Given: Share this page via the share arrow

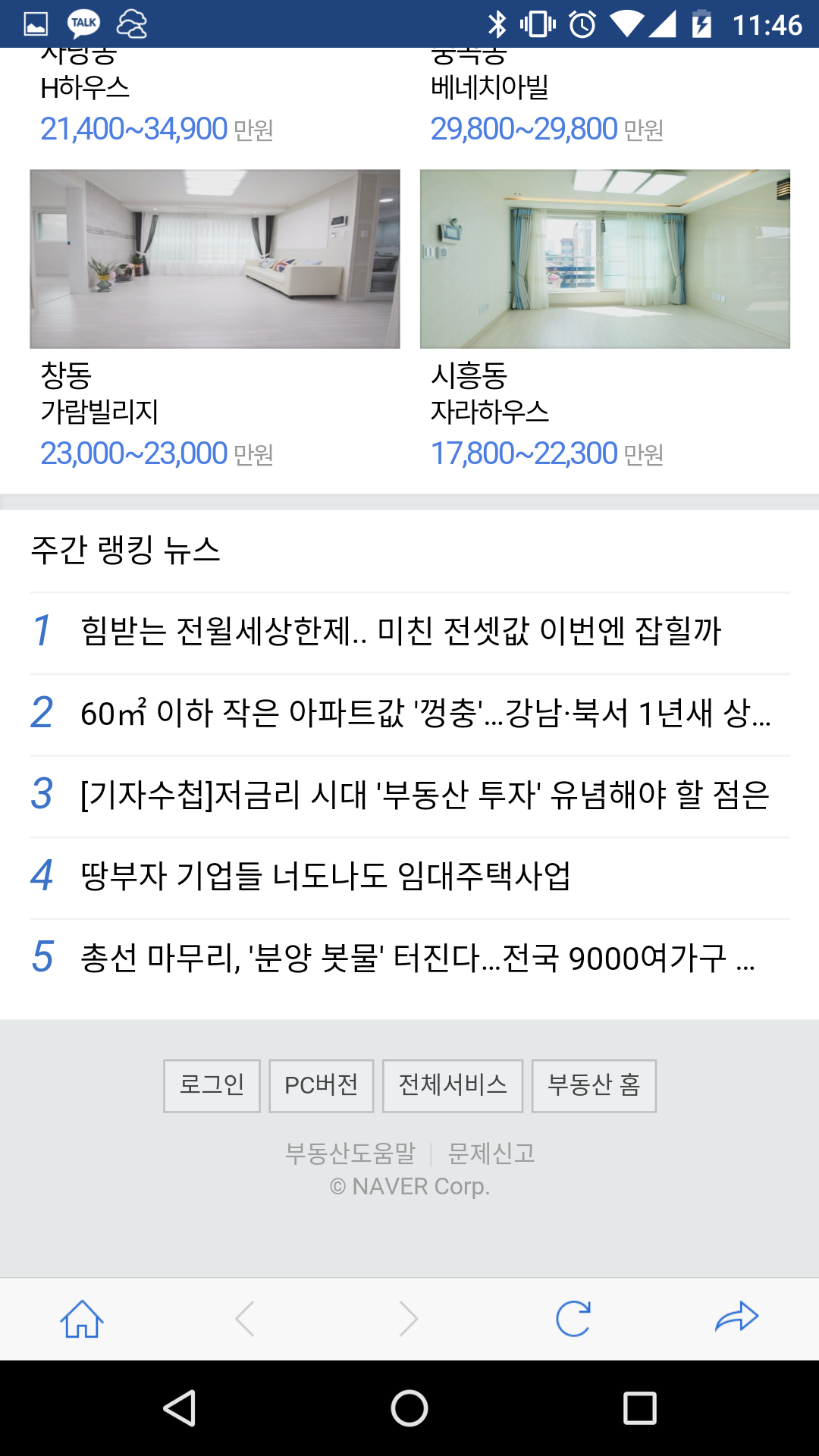Looking at the screenshot, I should point(737,1317).
